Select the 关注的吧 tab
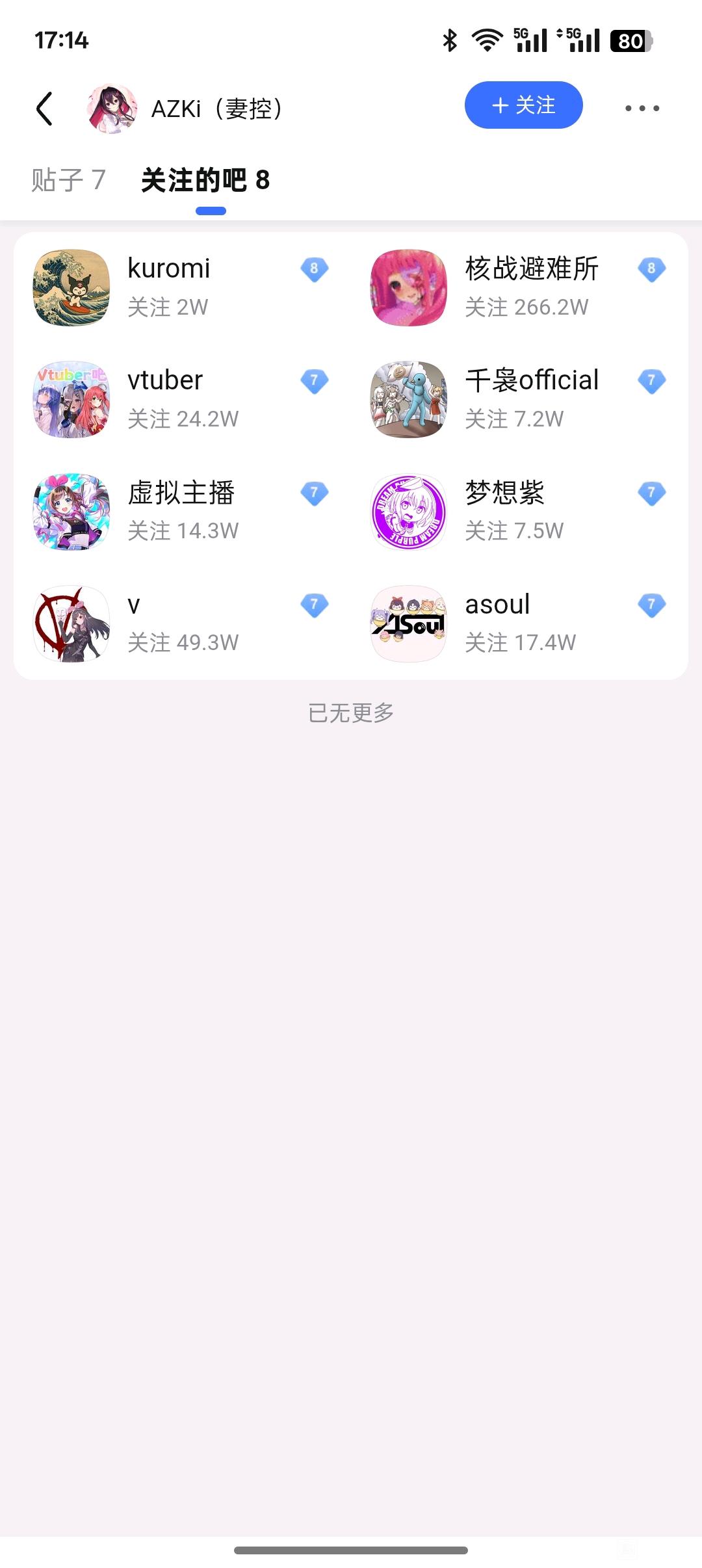Viewport: 702px width, 1568px height. coord(205,180)
